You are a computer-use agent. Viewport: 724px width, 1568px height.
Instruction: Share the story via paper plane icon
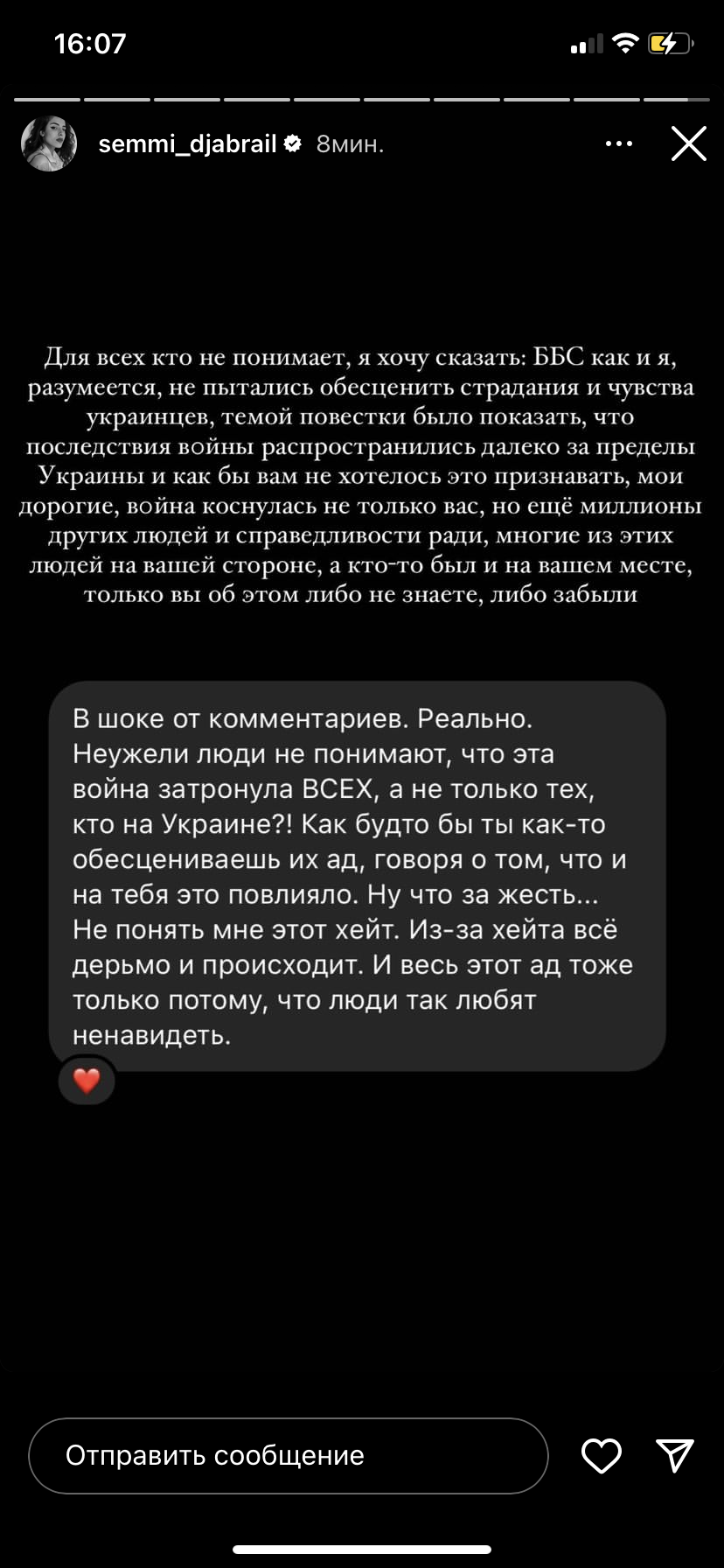pyautogui.click(x=675, y=1455)
